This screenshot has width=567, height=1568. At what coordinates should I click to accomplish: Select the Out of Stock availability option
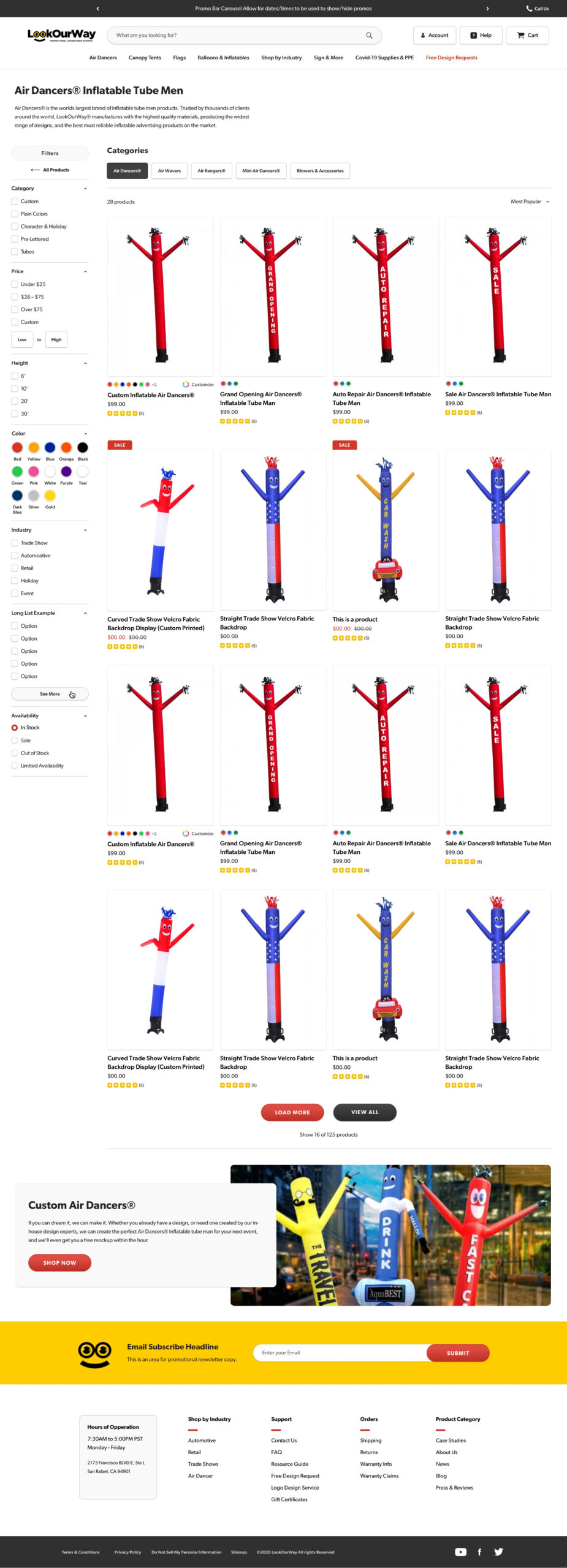coord(15,753)
